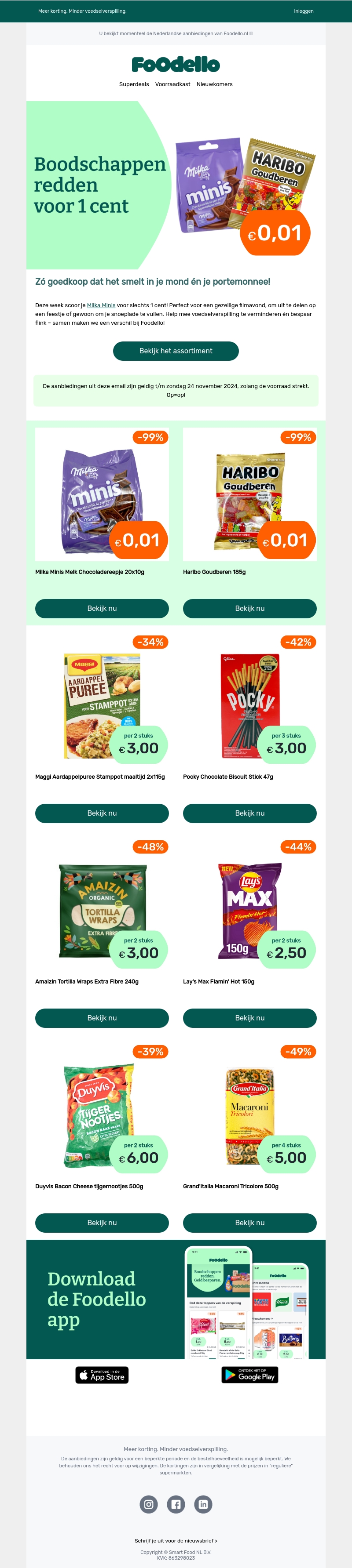
Task: Tap Bekijk nu under Milka Minis Melk
Action: point(102,608)
